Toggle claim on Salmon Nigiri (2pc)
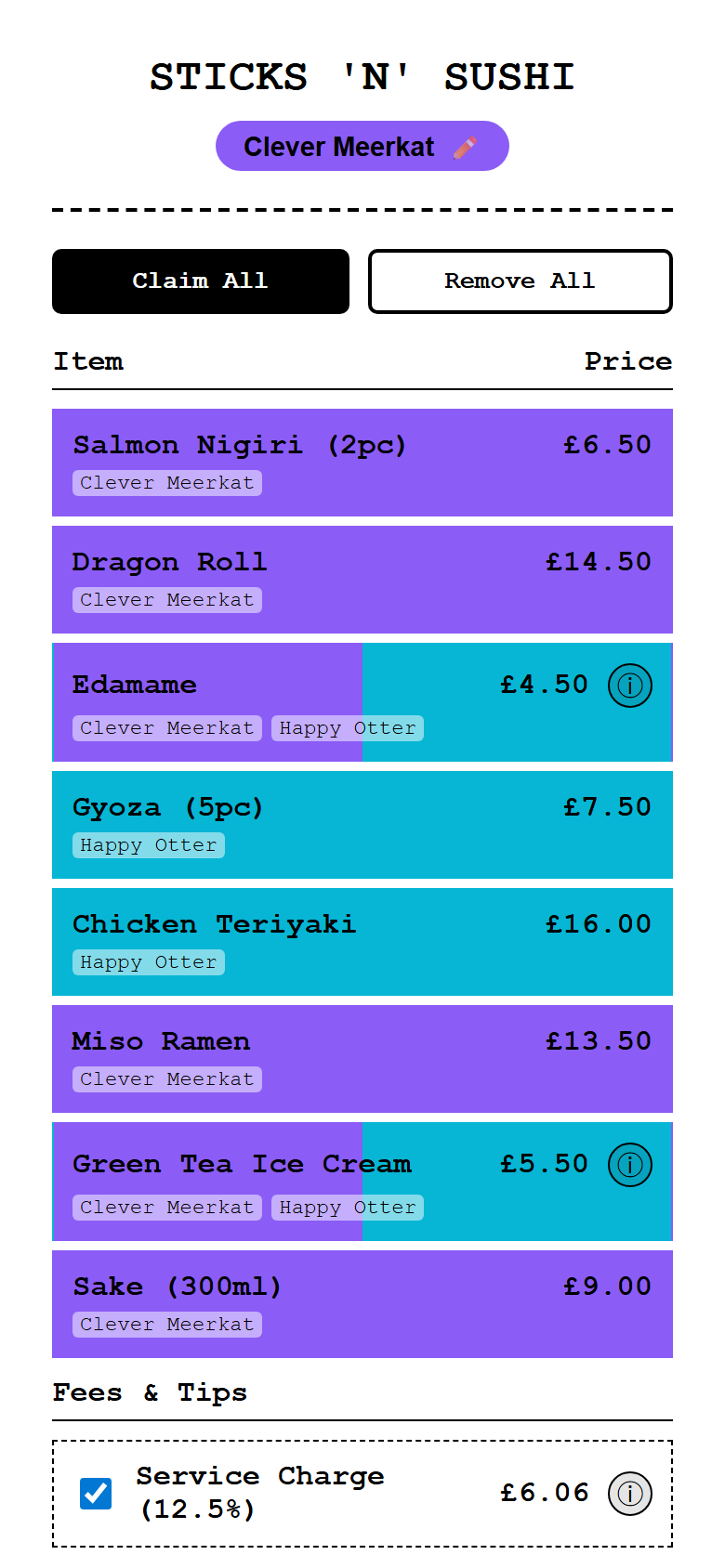 coord(362,463)
